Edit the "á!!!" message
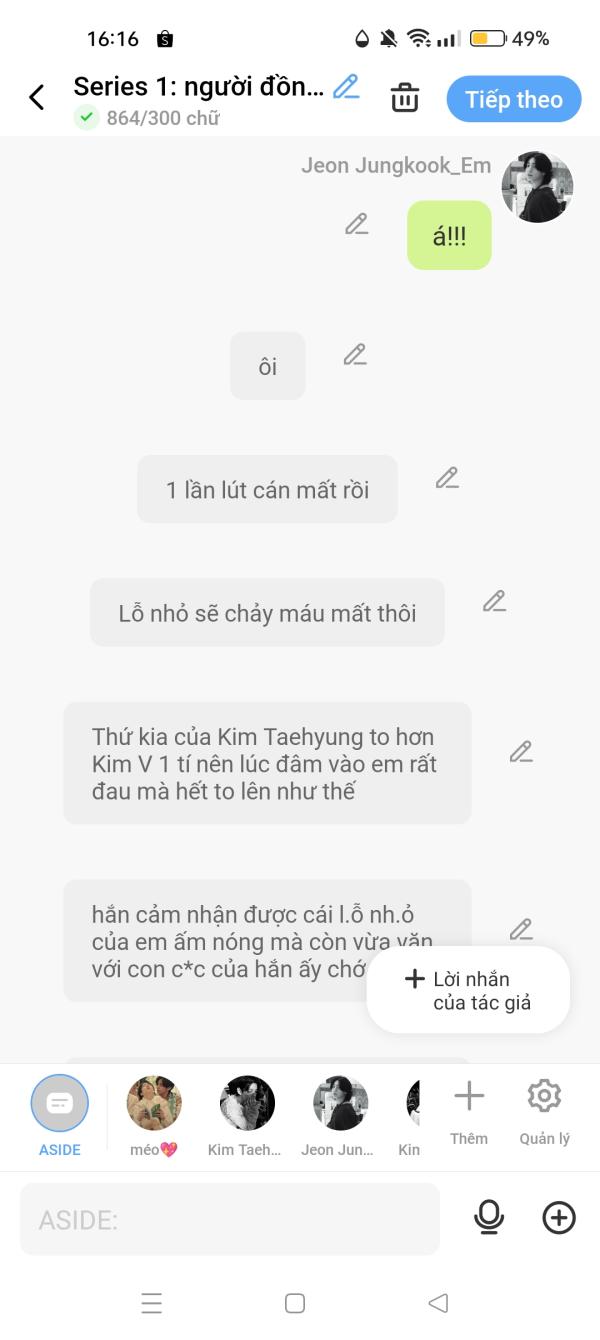The image size is (600, 1340). click(x=357, y=224)
